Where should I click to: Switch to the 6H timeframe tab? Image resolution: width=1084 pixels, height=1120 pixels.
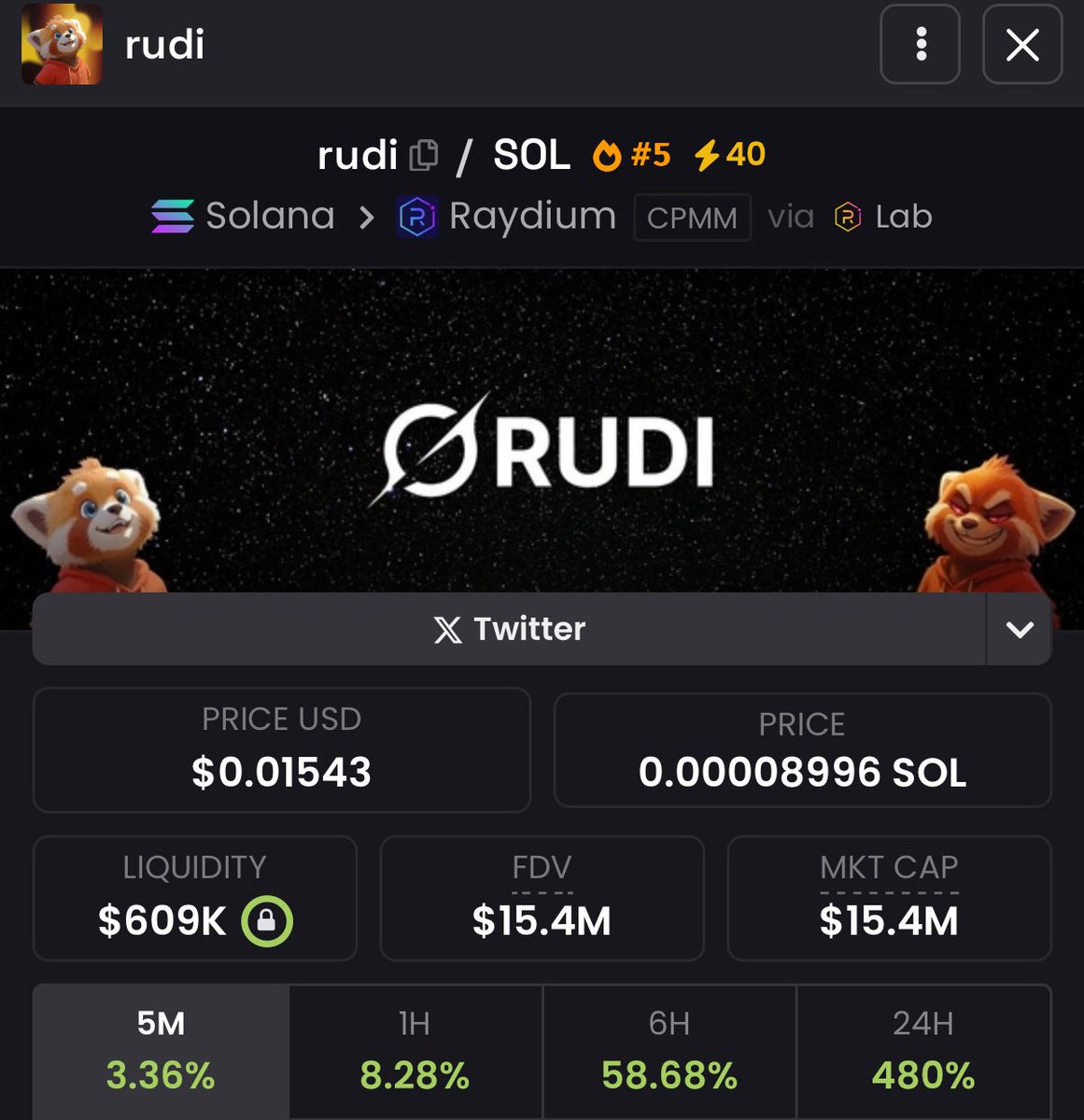(669, 1050)
